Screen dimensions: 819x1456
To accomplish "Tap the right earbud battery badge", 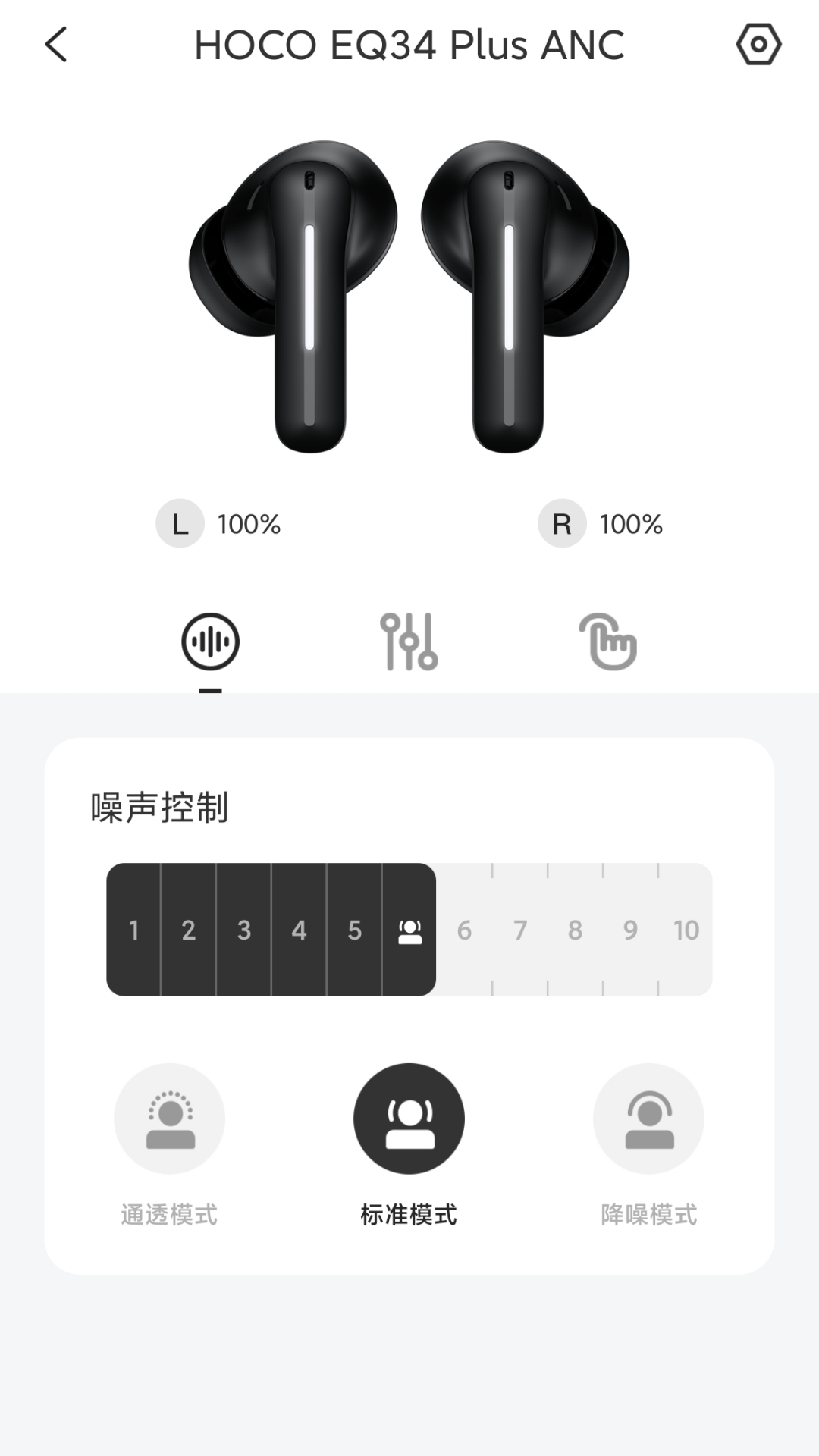I will (x=561, y=523).
